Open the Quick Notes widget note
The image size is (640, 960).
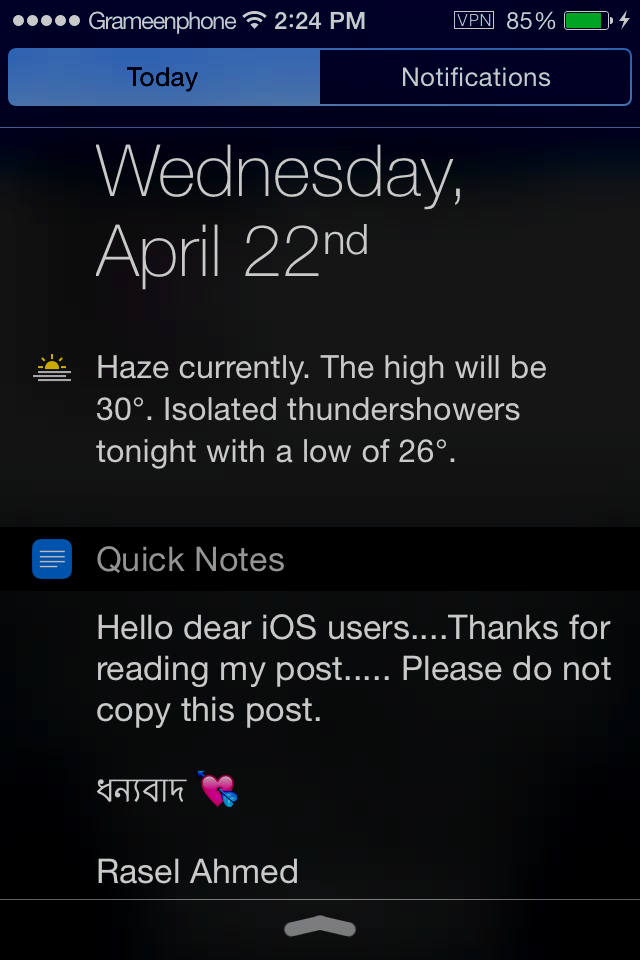(x=352, y=669)
